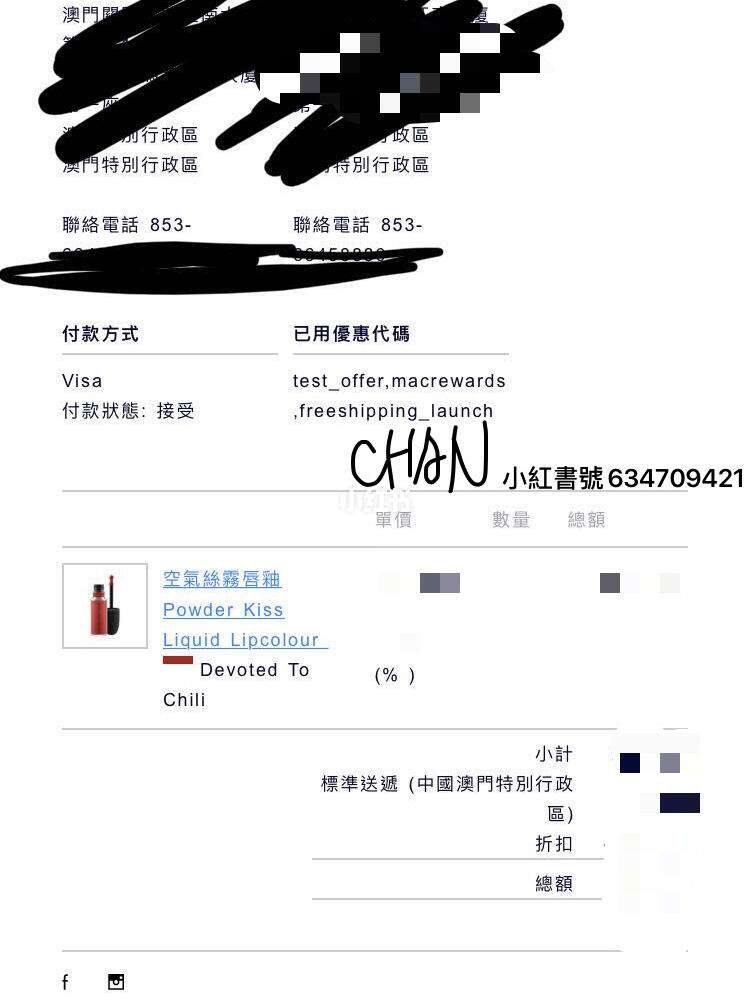
Task: Open the Instagram icon in the footer
Action: click(116, 982)
